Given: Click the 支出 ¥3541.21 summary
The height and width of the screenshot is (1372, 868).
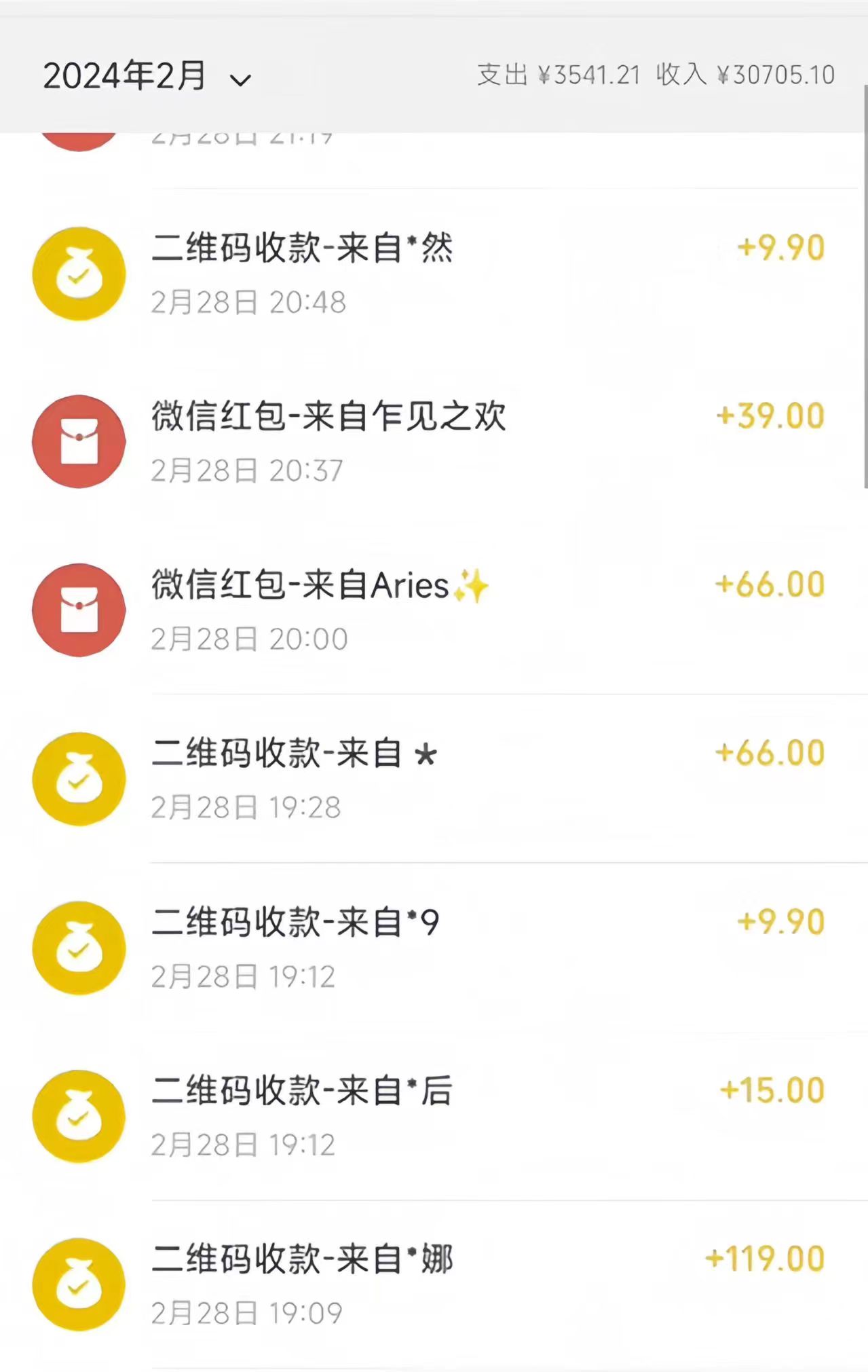Looking at the screenshot, I should [556, 75].
